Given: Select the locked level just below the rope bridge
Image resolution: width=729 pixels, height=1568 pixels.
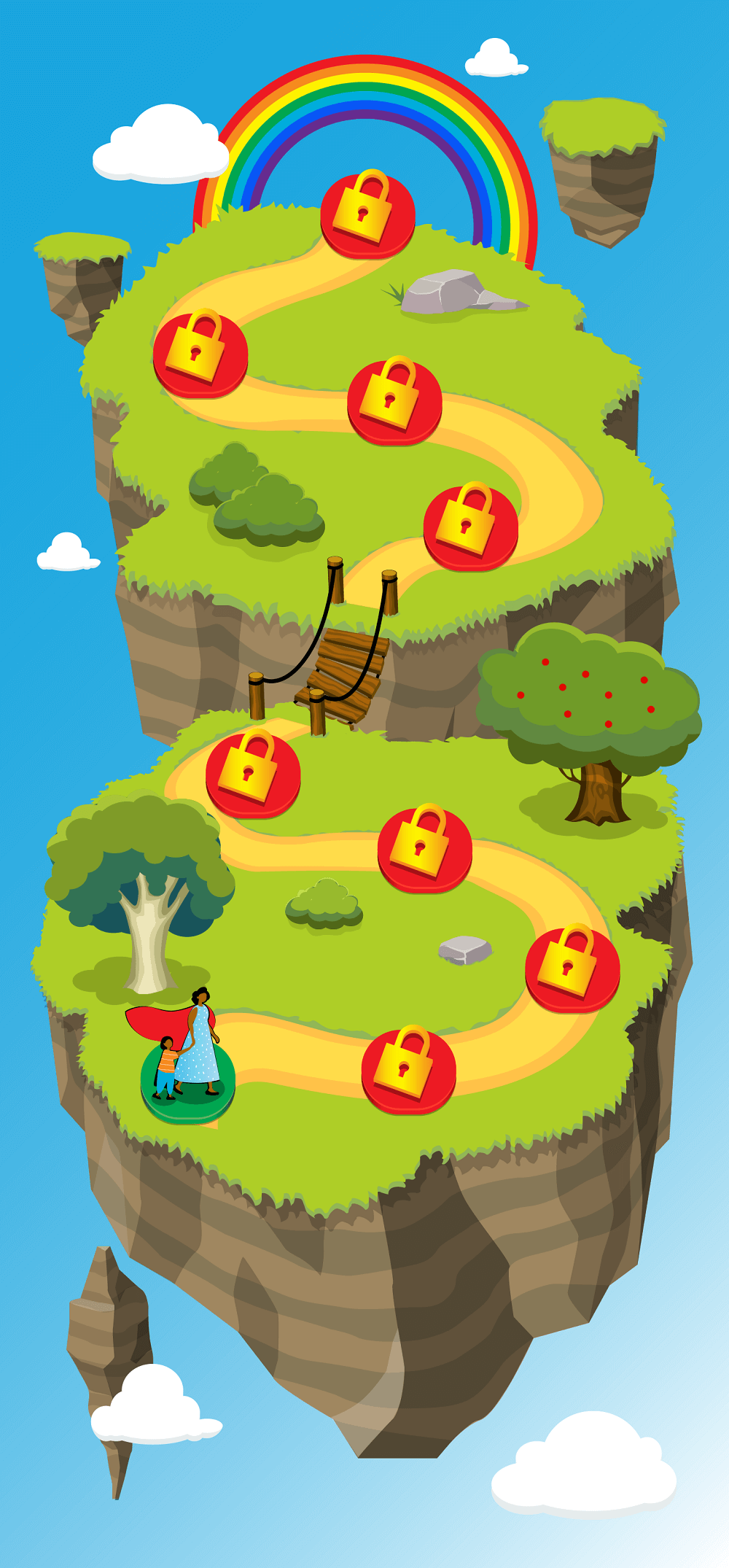Looking at the screenshot, I should pos(253,774).
